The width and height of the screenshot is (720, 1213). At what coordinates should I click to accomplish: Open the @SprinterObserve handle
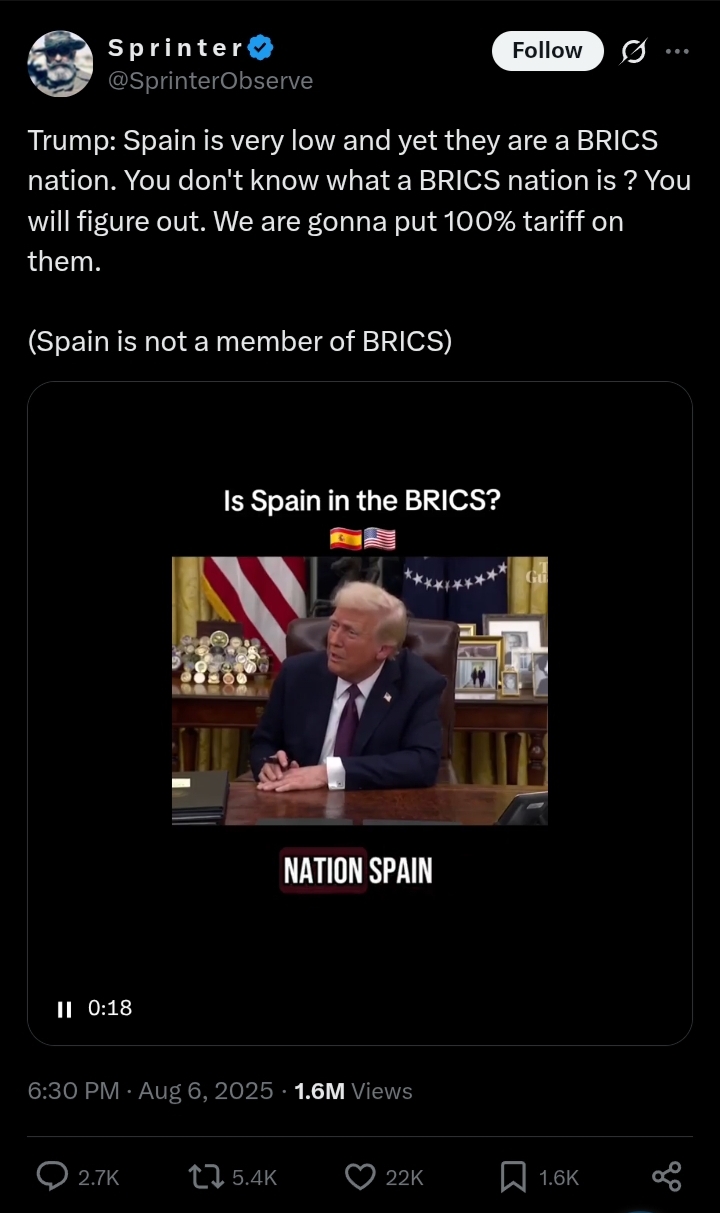tap(210, 81)
